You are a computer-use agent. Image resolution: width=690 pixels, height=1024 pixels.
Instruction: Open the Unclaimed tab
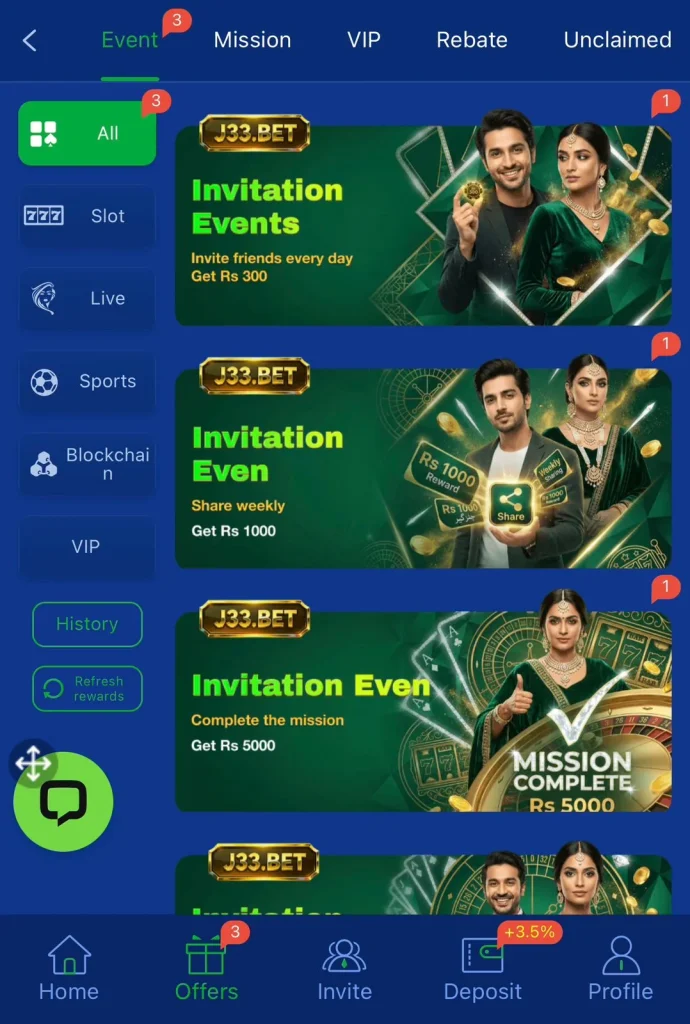tap(617, 41)
